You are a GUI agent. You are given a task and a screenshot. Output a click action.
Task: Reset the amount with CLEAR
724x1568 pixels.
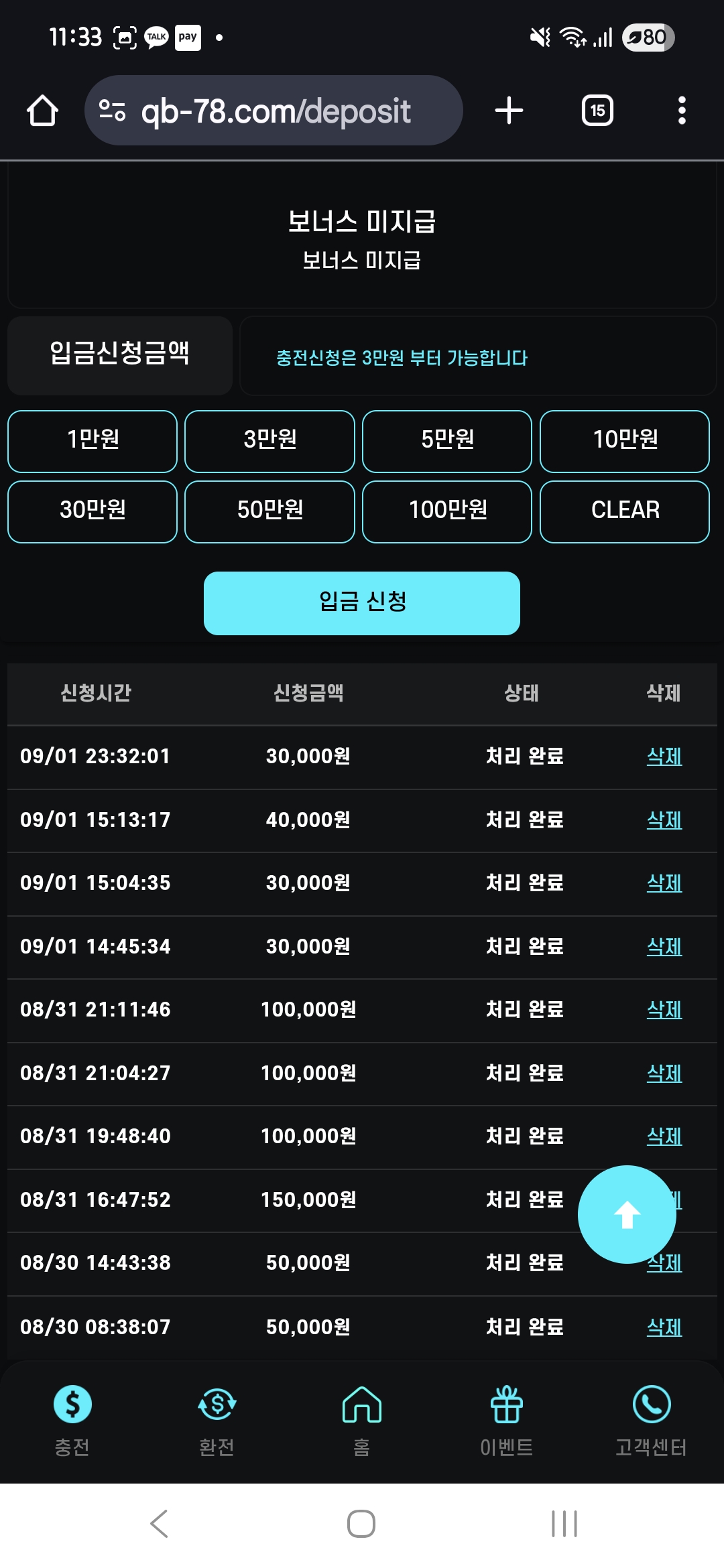point(625,511)
